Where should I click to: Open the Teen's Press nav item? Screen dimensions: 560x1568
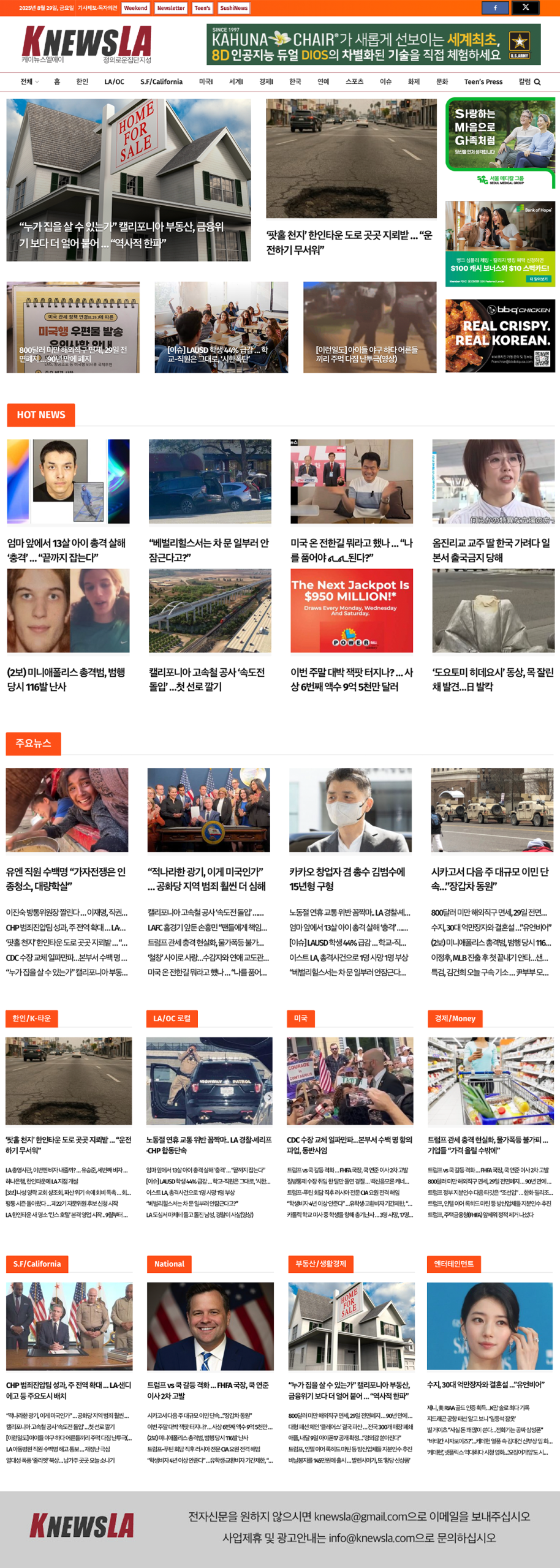click(483, 82)
